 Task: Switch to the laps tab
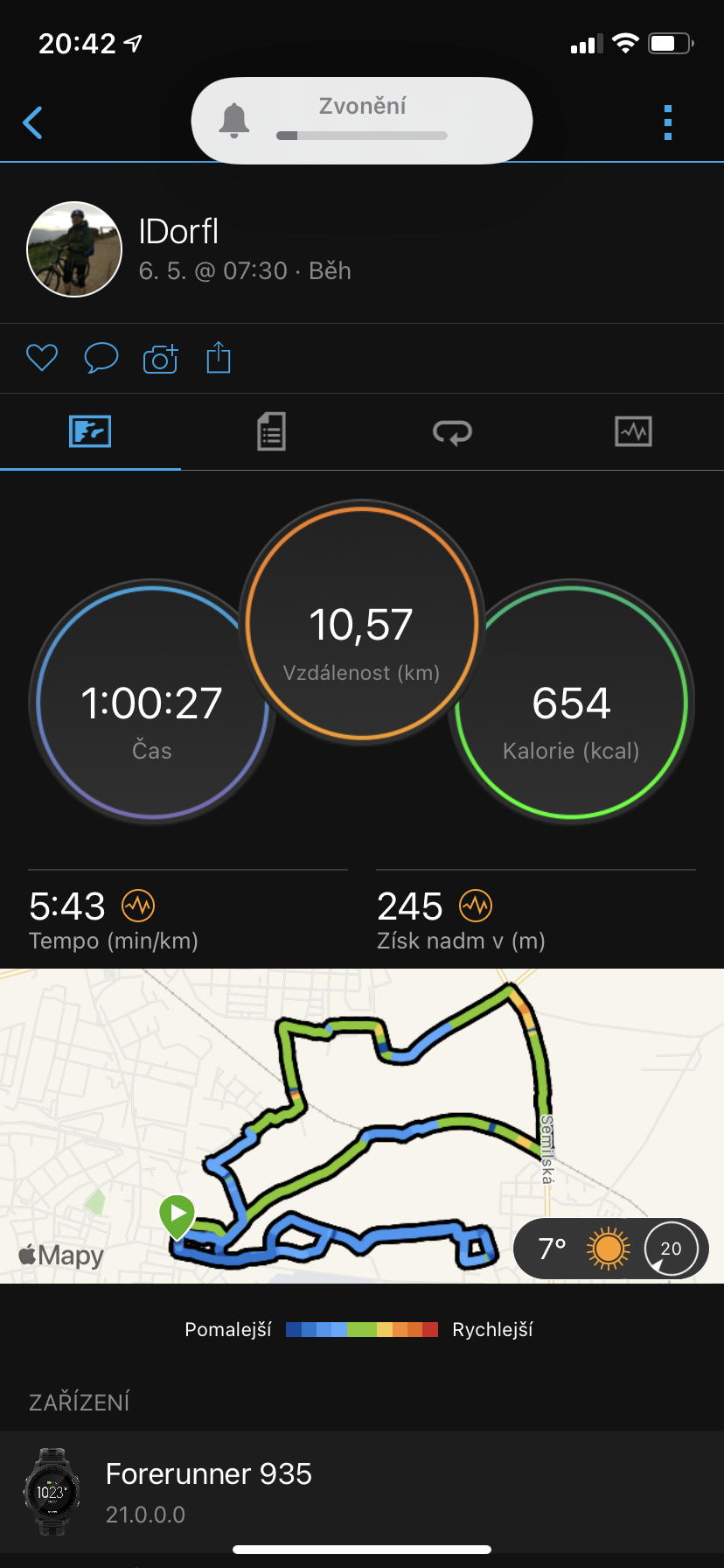(x=452, y=432)
